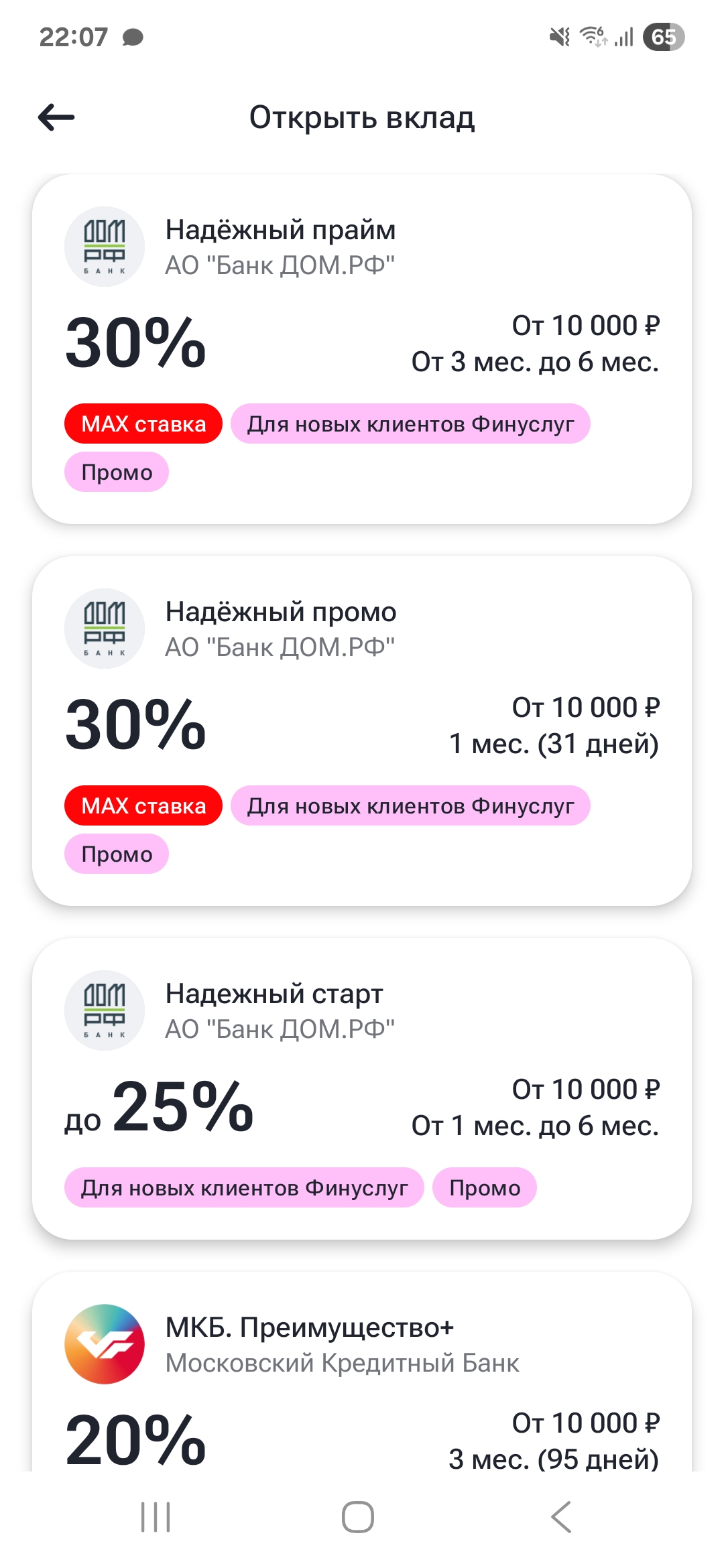Image resolution: width=724 pixels, height=1568 pixels.
Task: View the МКБ. Преимущество+ deposit
Action: 362,1372
